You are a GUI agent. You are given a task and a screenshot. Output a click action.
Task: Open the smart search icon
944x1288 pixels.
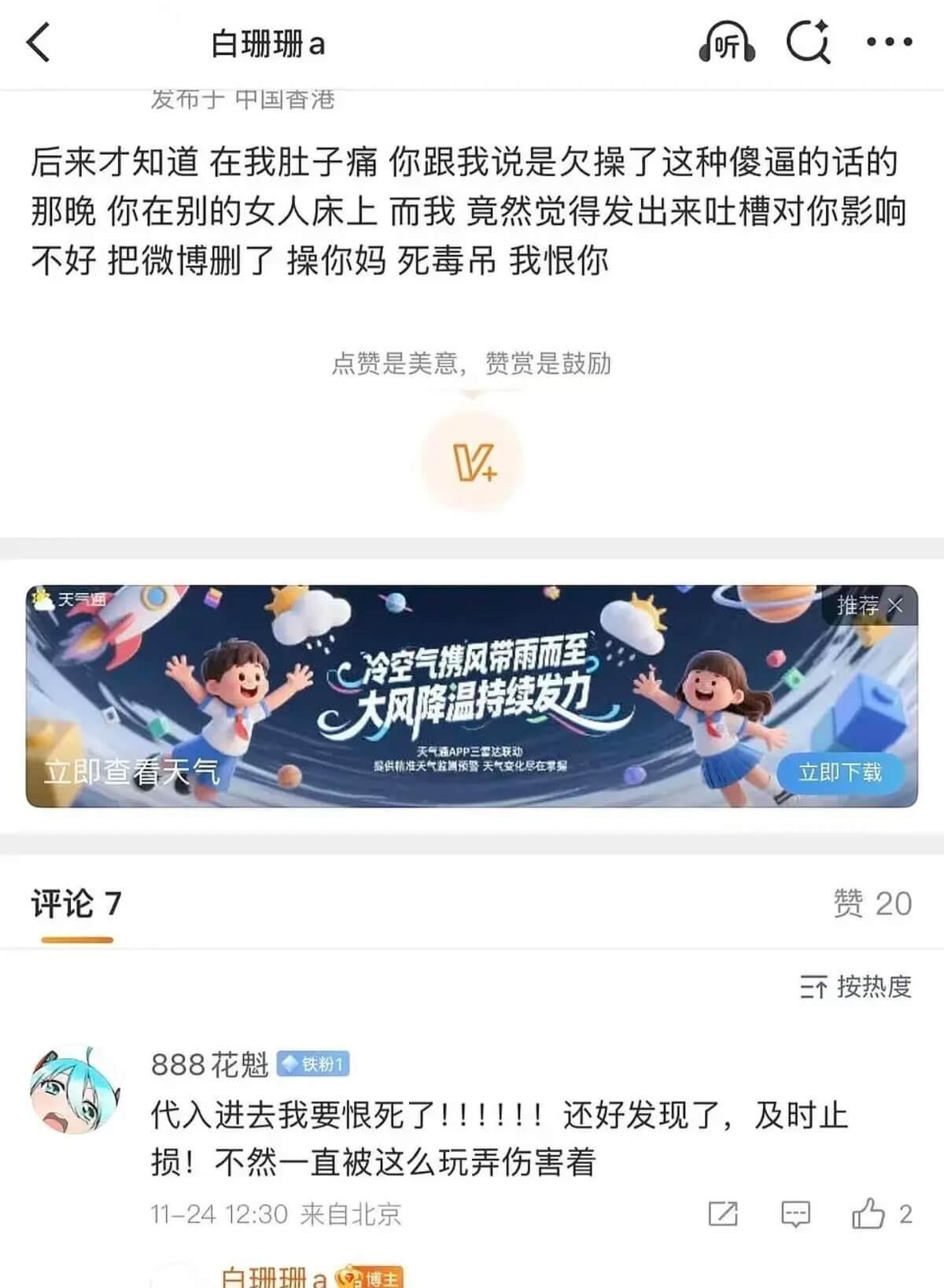pos(809,42)
